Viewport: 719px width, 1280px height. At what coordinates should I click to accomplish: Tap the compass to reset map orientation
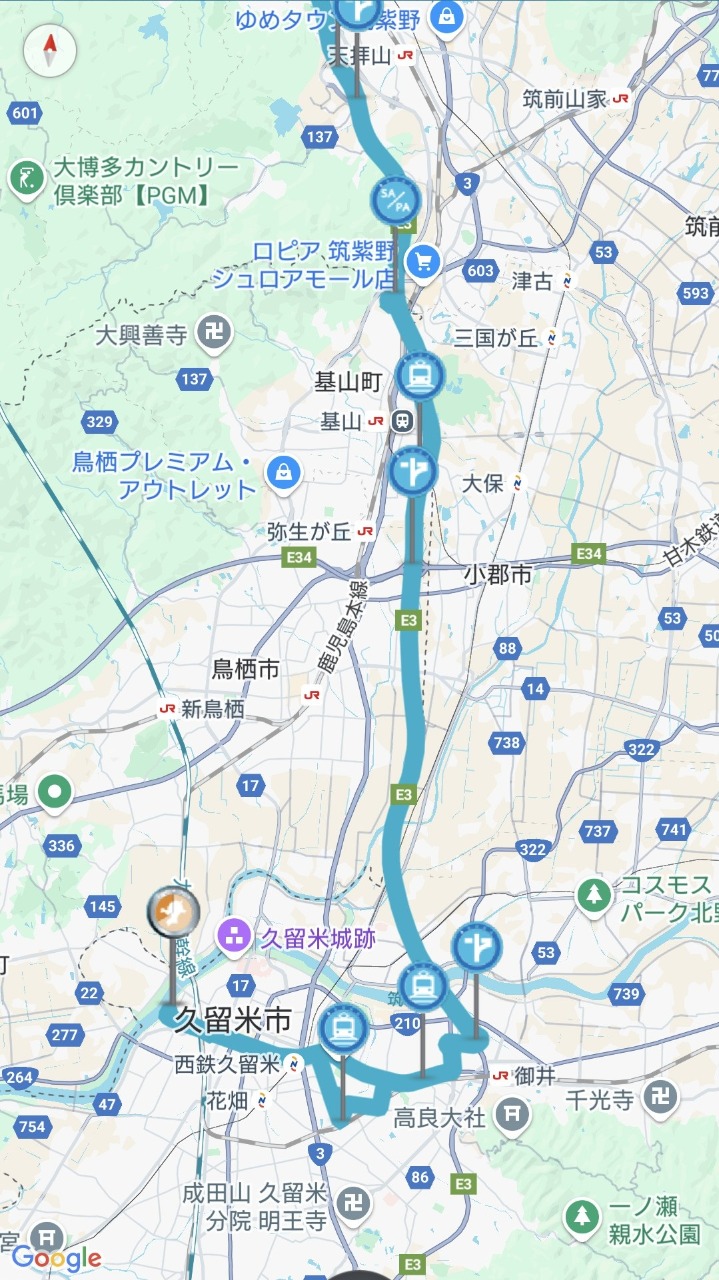[50, 52]
